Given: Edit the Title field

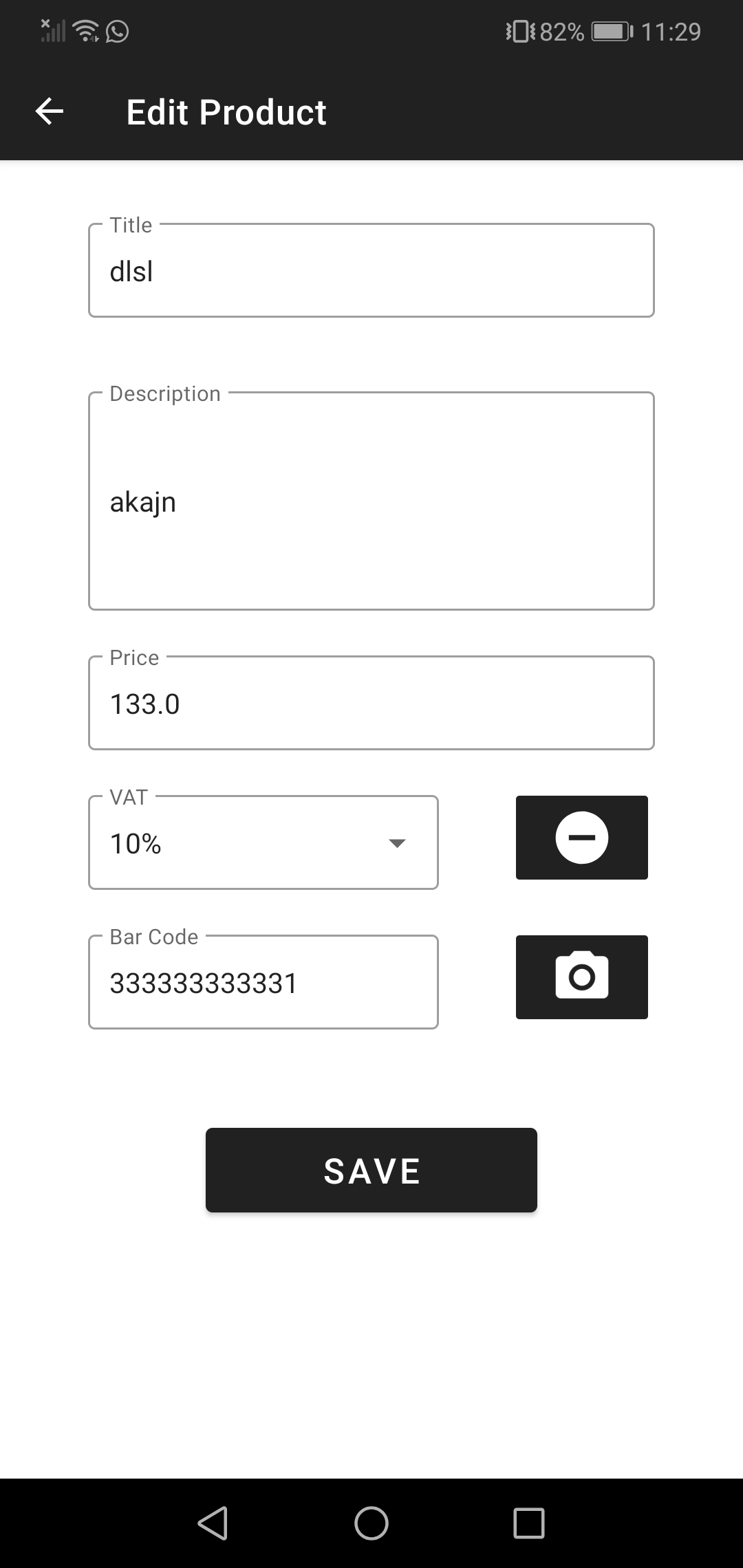Looking at the screenshot, I should pyautogui.click(x=371, y=271).
